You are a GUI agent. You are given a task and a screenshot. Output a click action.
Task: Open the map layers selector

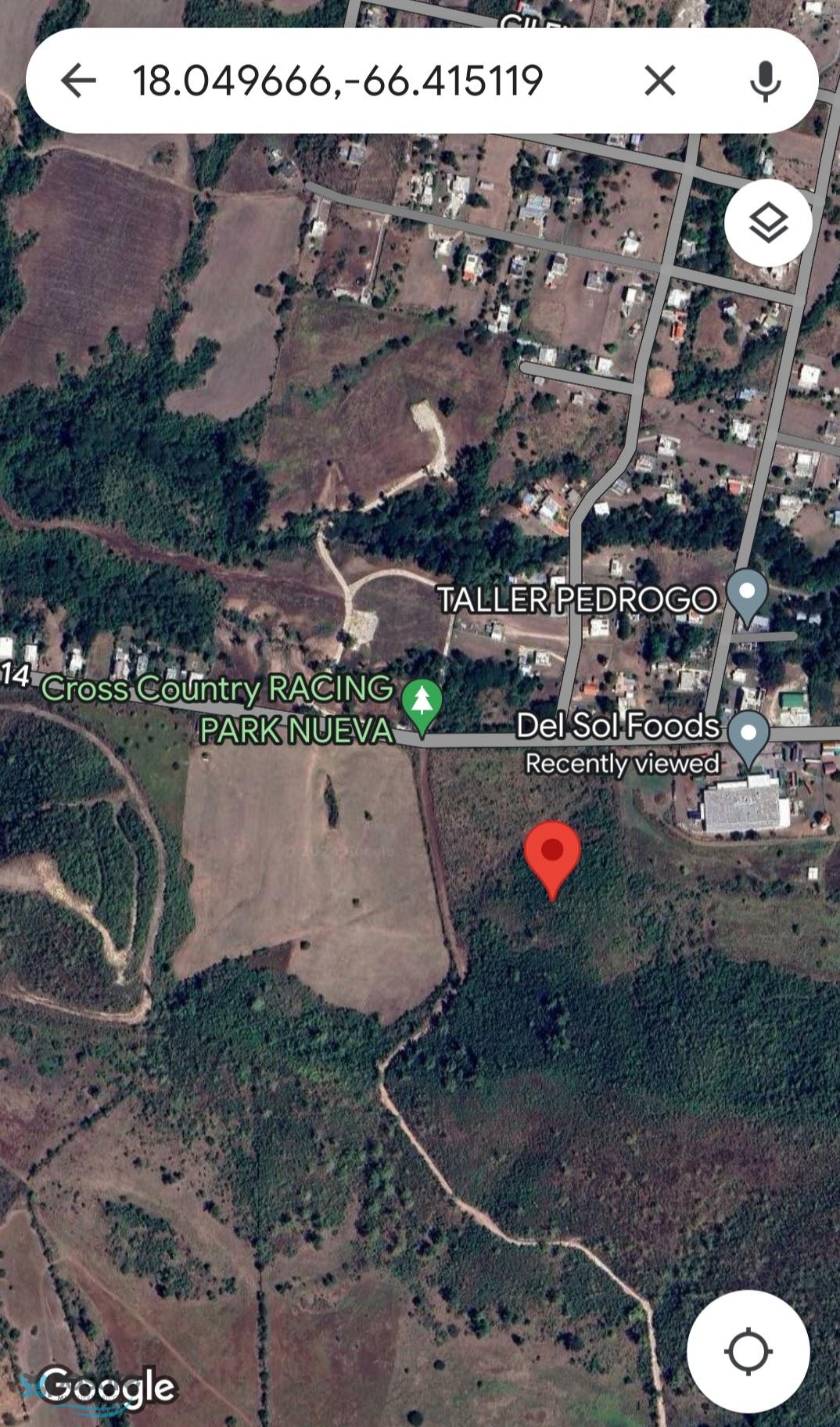coord(768,224)
